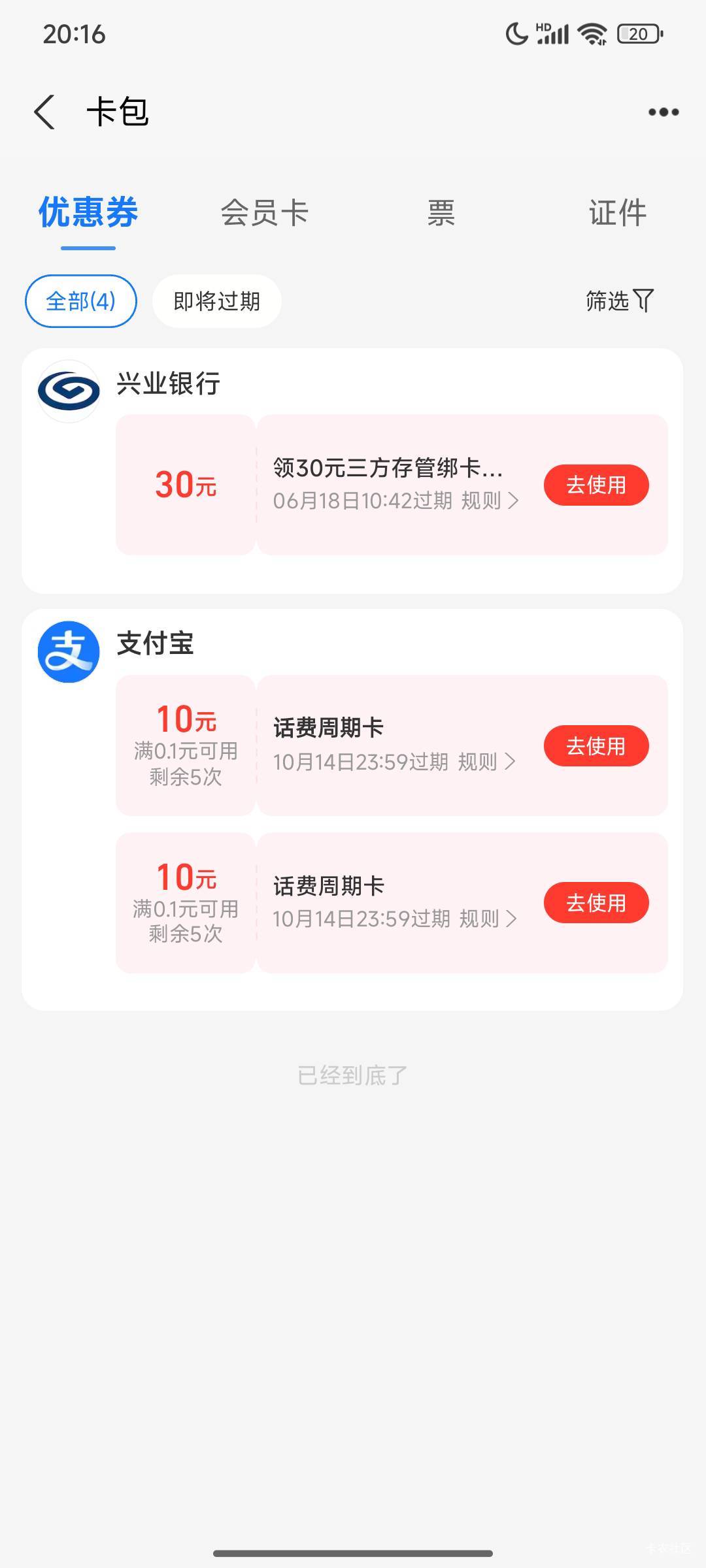Image resolution: width=706 pixels, height=1568 pixels.
Task: Tap 去使用 on the 兴业银行 30元 coupon
Action: tap(596, 485)
